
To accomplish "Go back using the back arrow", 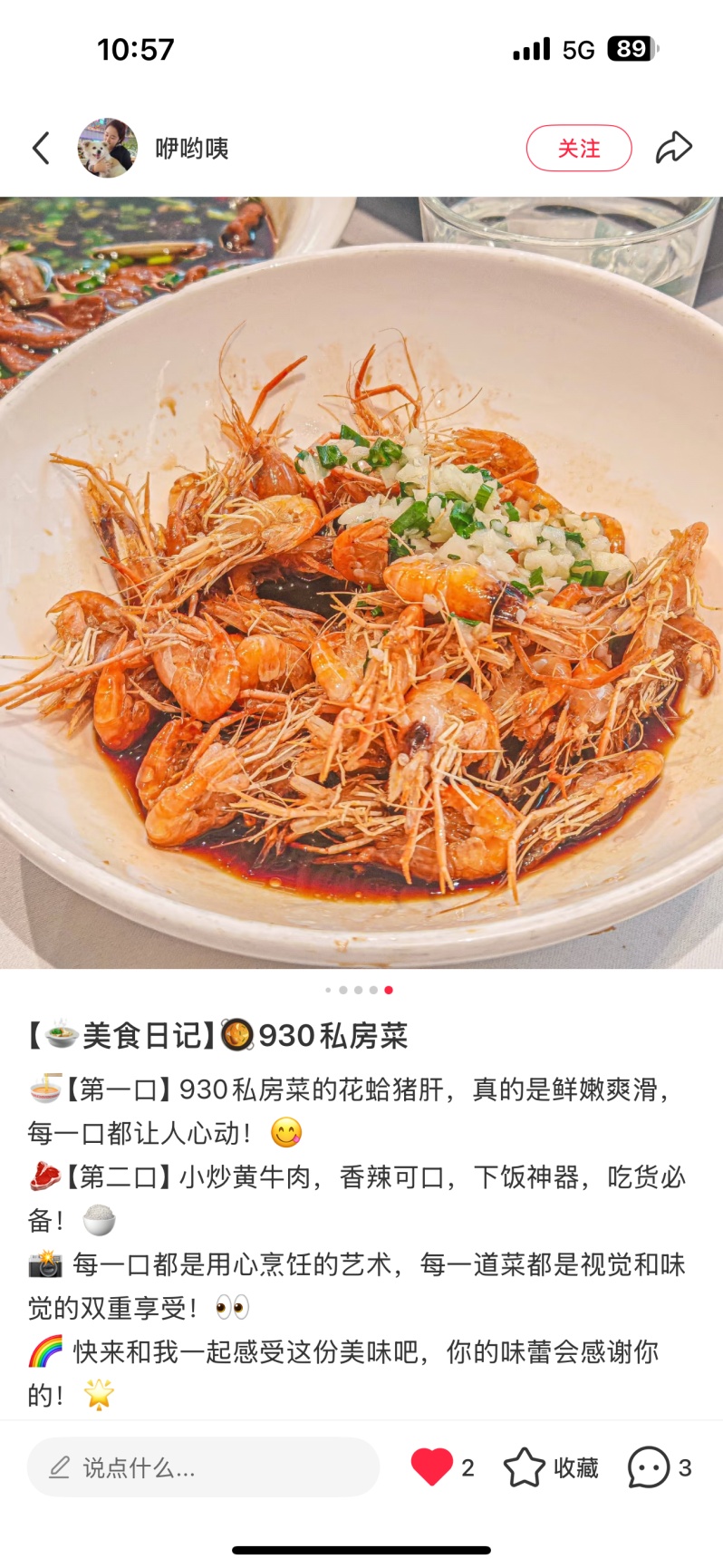I will tap(41, 148).
